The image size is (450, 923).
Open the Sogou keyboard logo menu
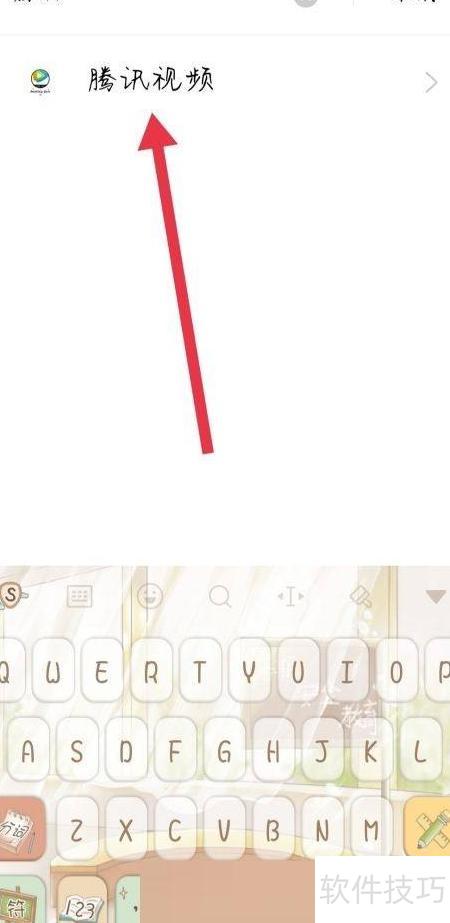(12, 596)
